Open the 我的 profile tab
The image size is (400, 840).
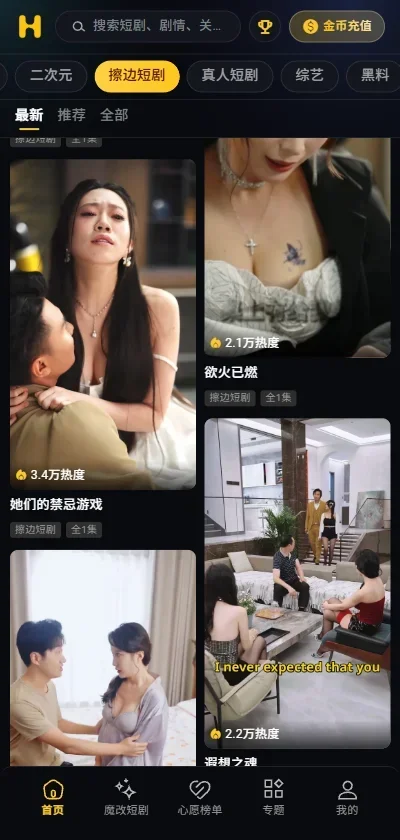pos(347,797)
